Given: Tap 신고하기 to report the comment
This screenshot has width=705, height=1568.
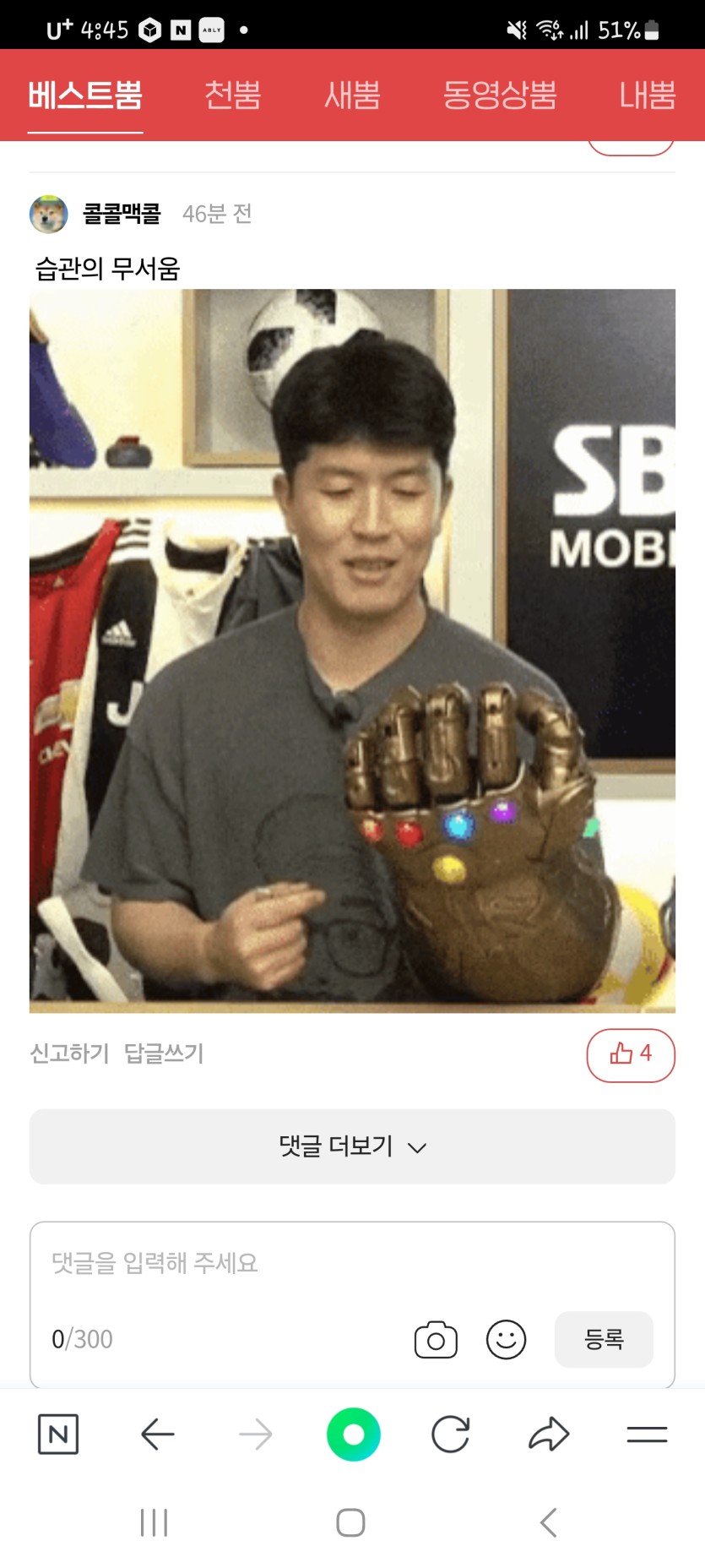Looking at the screenshot, I should pyautogui.click(x=69, y=1053).
